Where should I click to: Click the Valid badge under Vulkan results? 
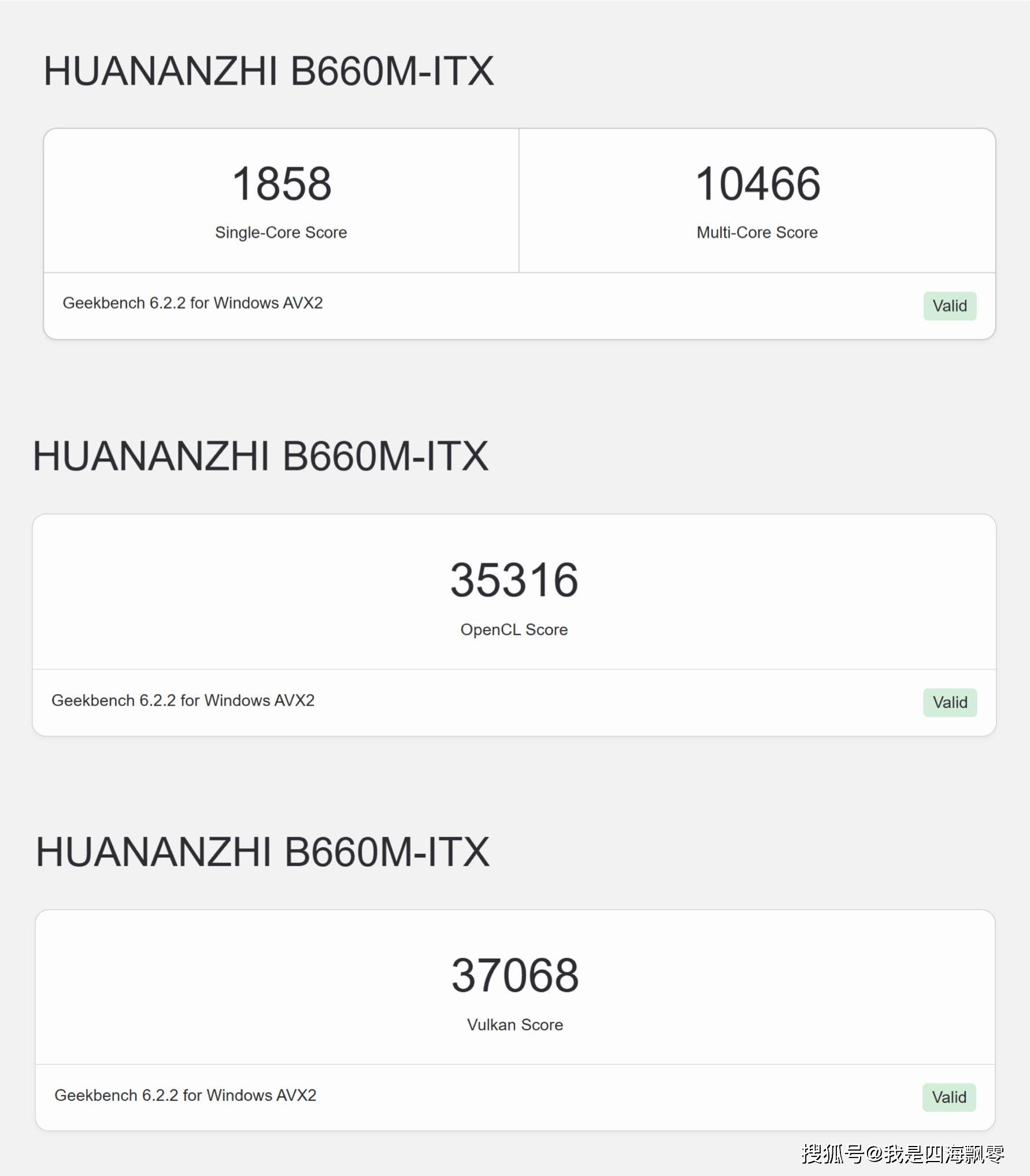950,1097
